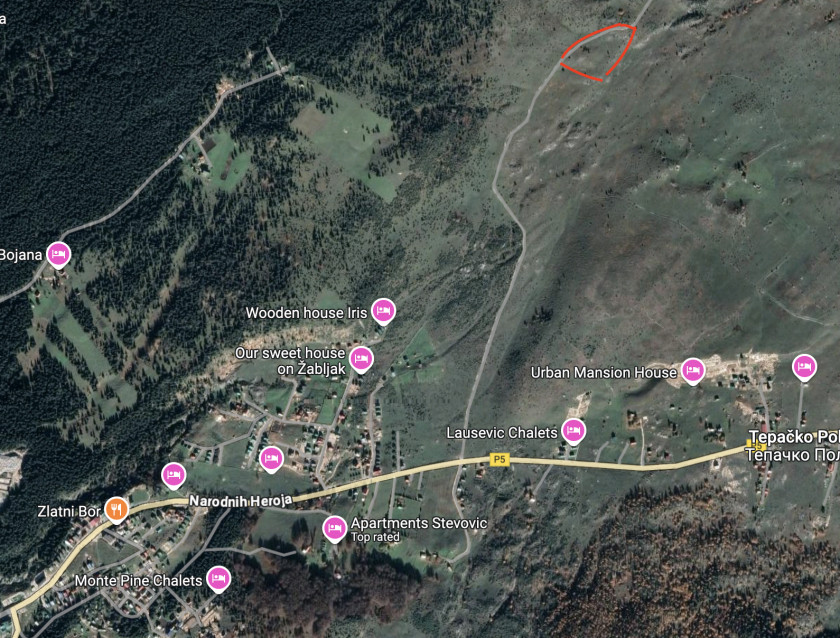Tap the Monte Pine Chalets marker
Image resolution: width=840 pixels, height=638 pixels.
(x=218, y=578)
